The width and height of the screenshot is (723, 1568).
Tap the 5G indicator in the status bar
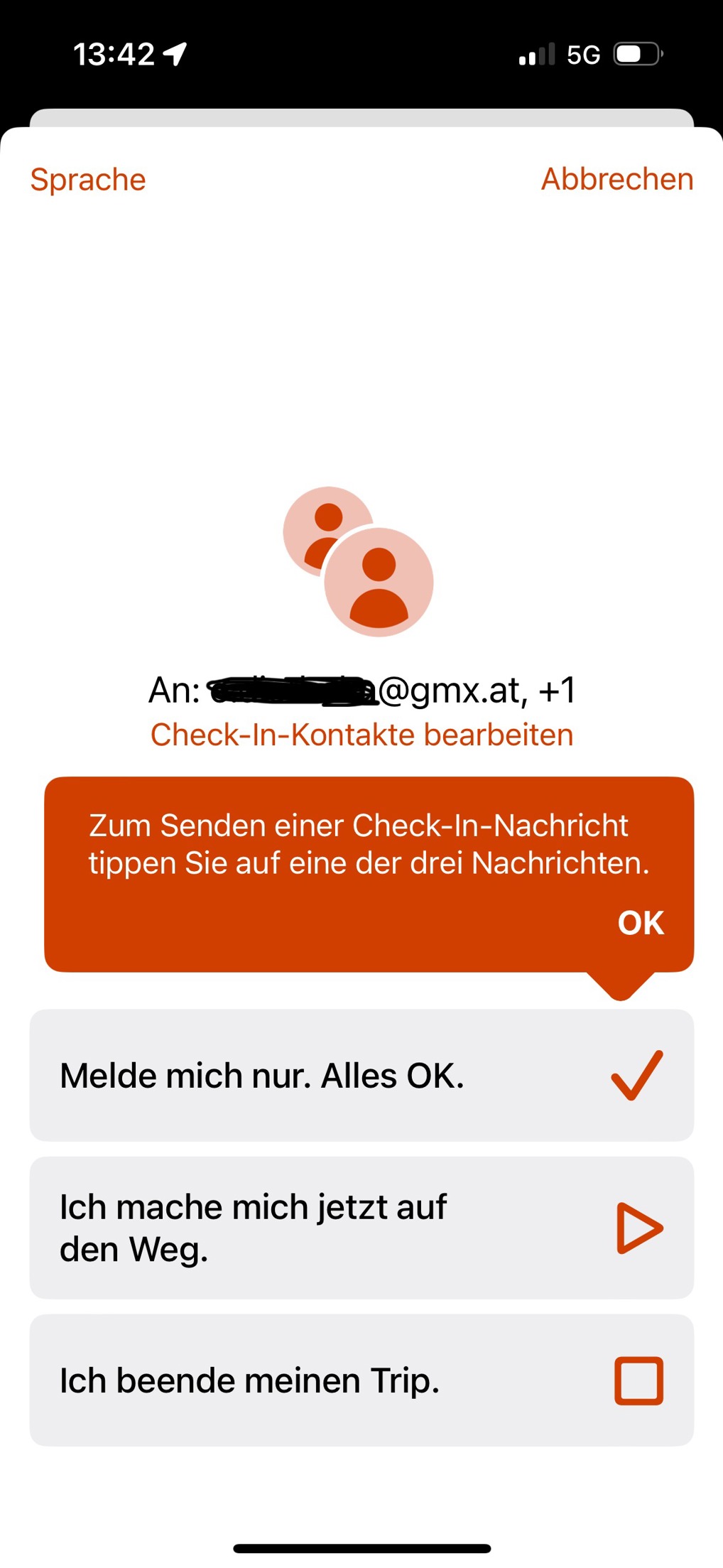tap(582, 54)
